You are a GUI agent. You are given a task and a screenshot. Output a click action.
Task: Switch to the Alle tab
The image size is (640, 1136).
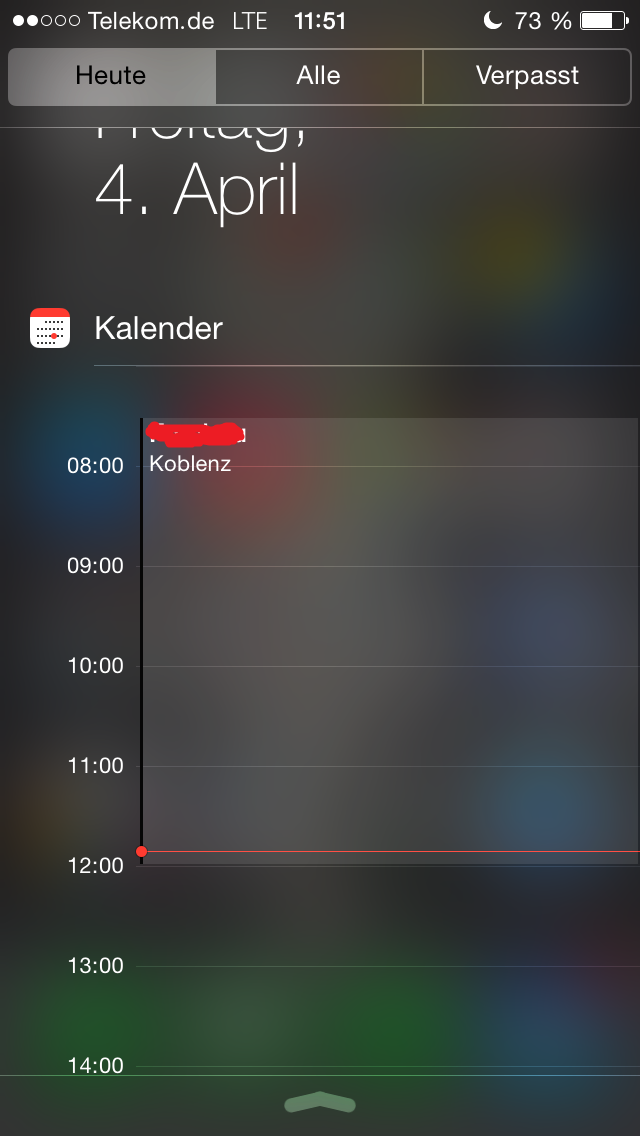pyautogui.click(x=319, y=76)
